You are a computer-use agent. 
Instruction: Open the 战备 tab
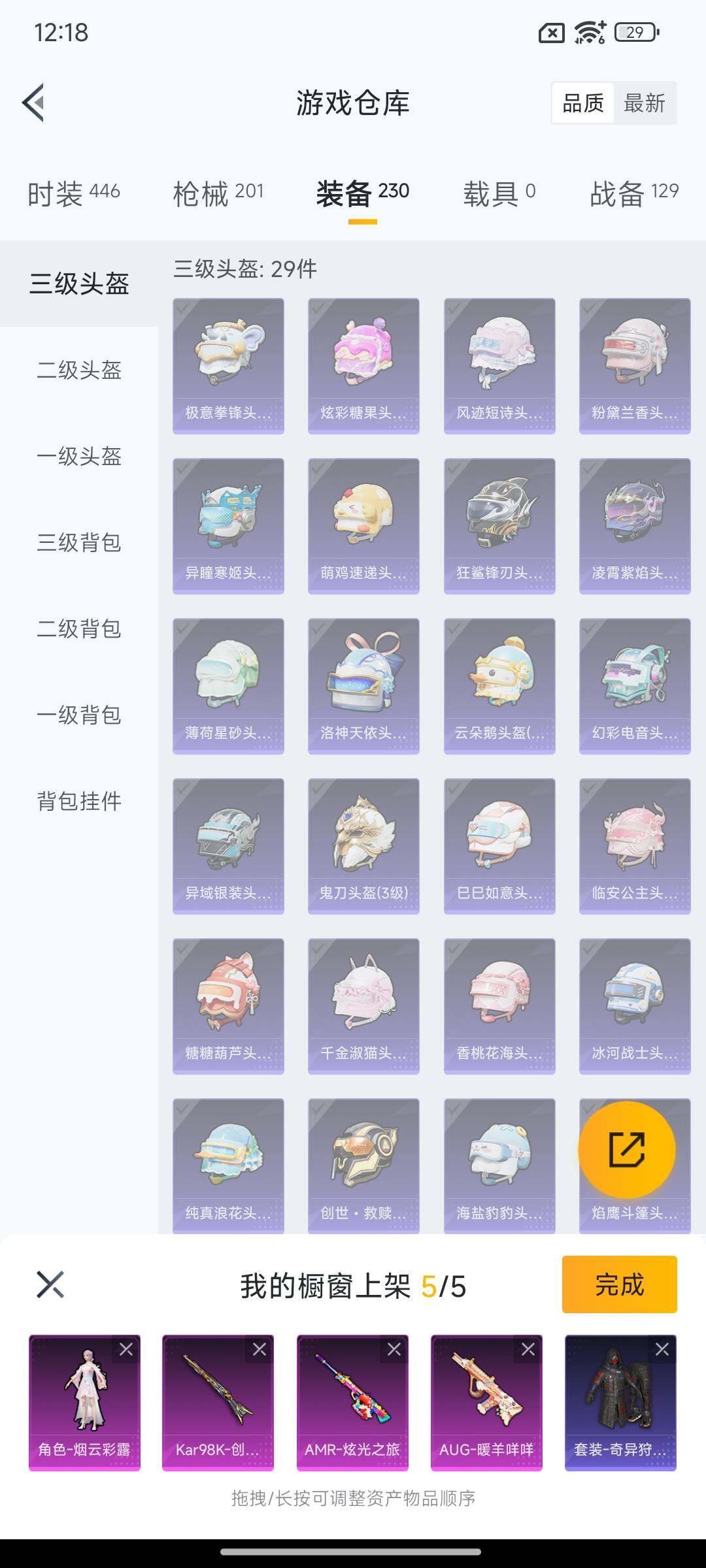coord(633,193)
